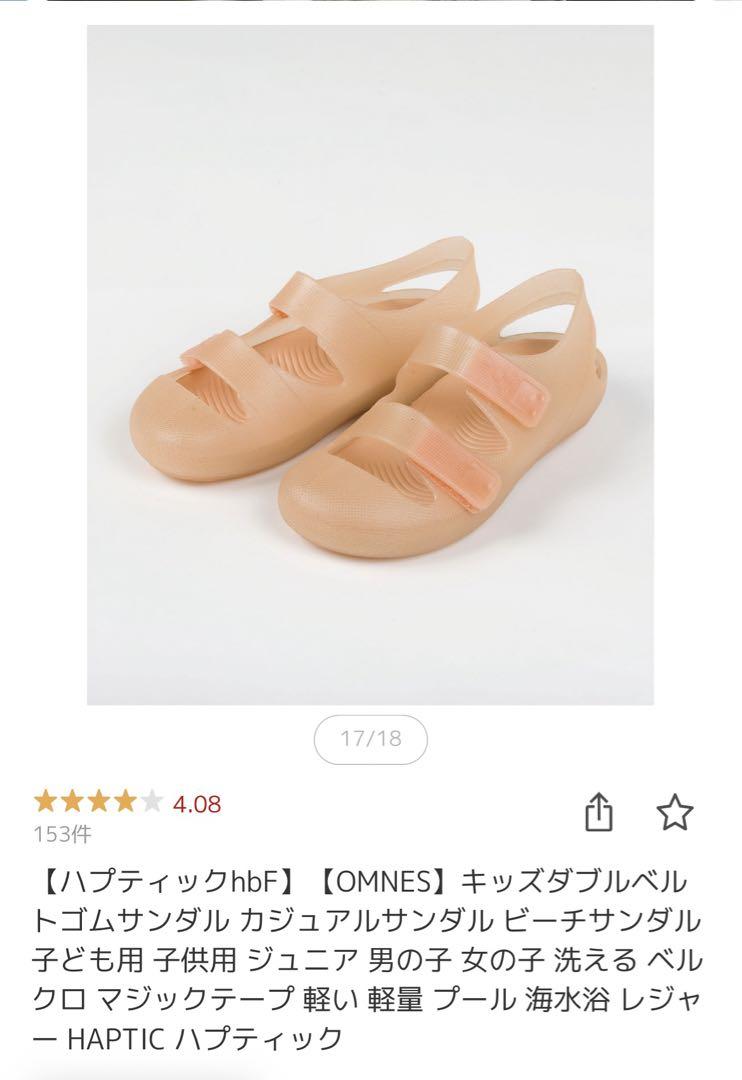Share this sandal product
Viewport: 742px width, 1080px height.
pyautogui.click(x=597, y=814)
